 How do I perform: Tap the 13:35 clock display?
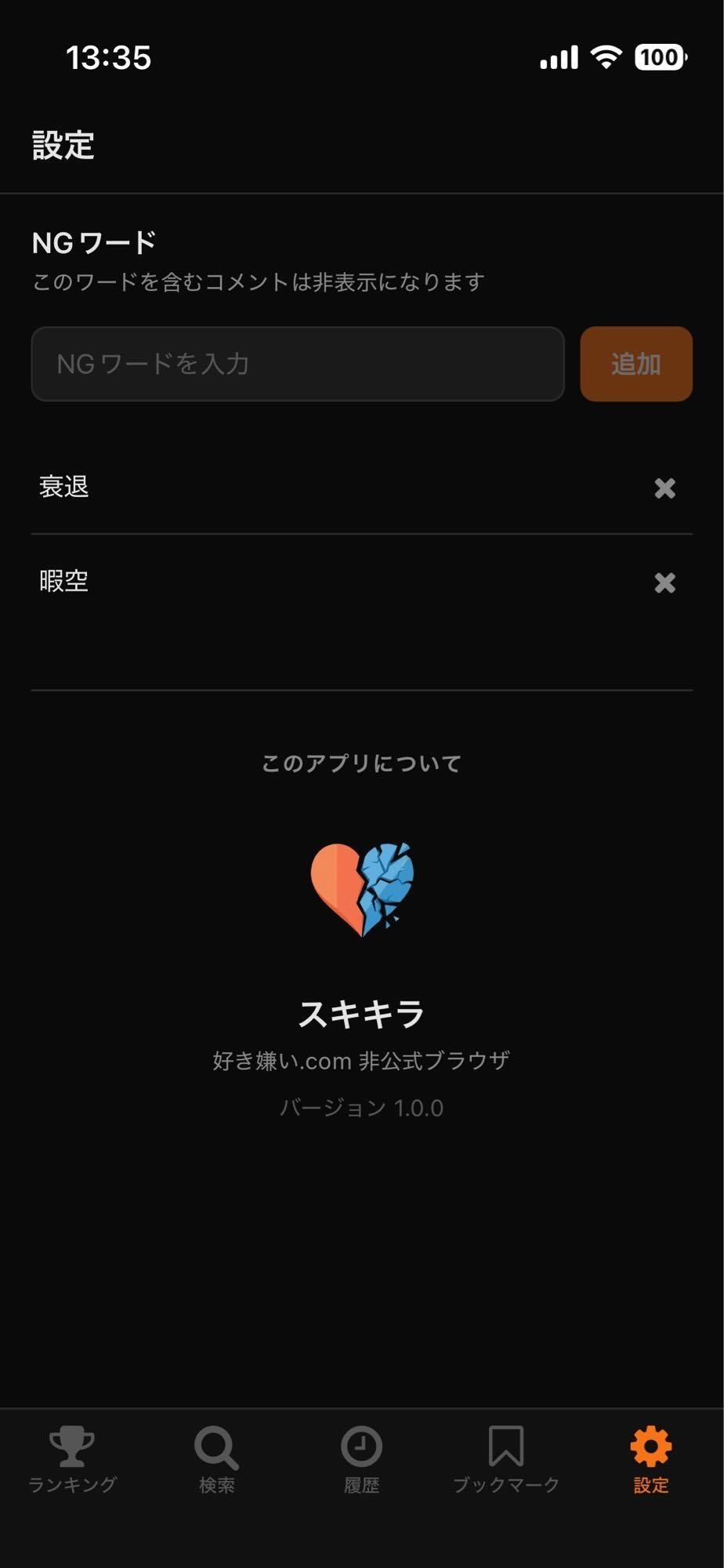click(108, 56)
